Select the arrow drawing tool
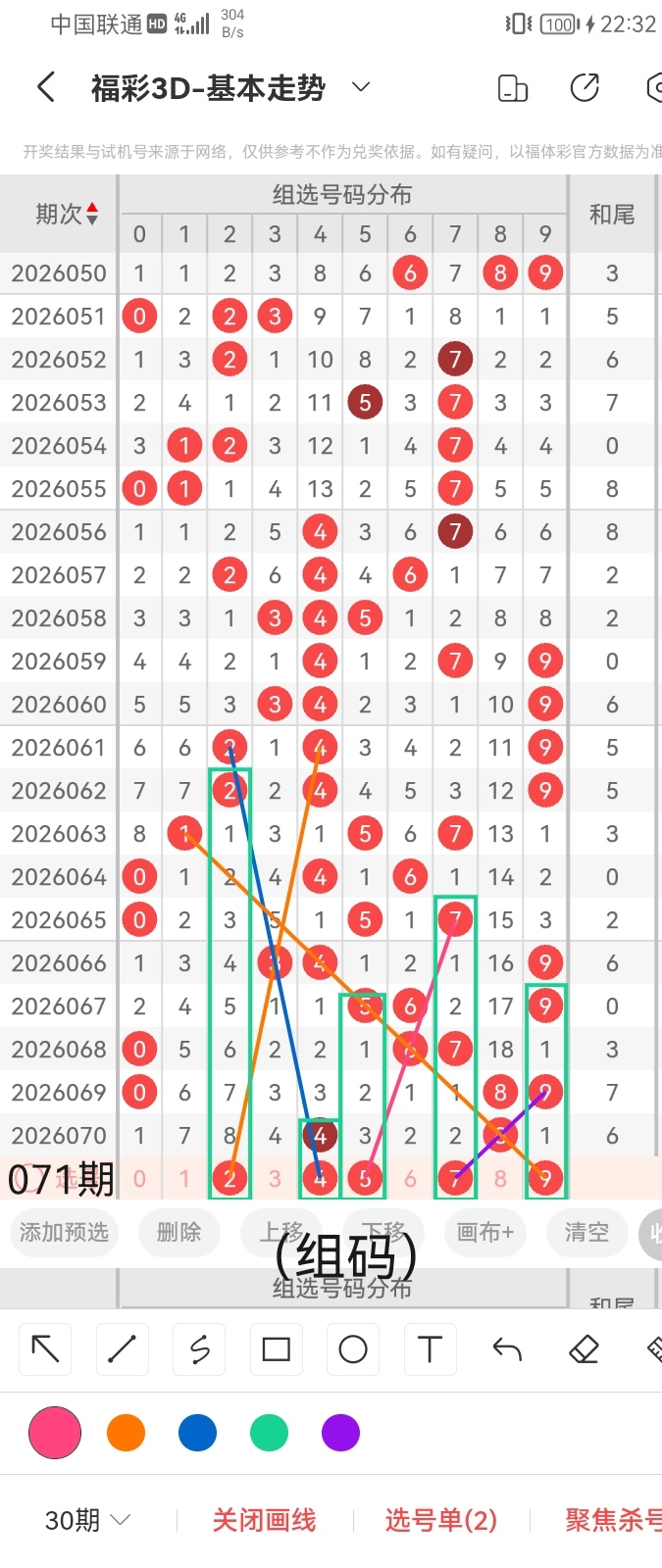 45,1349
